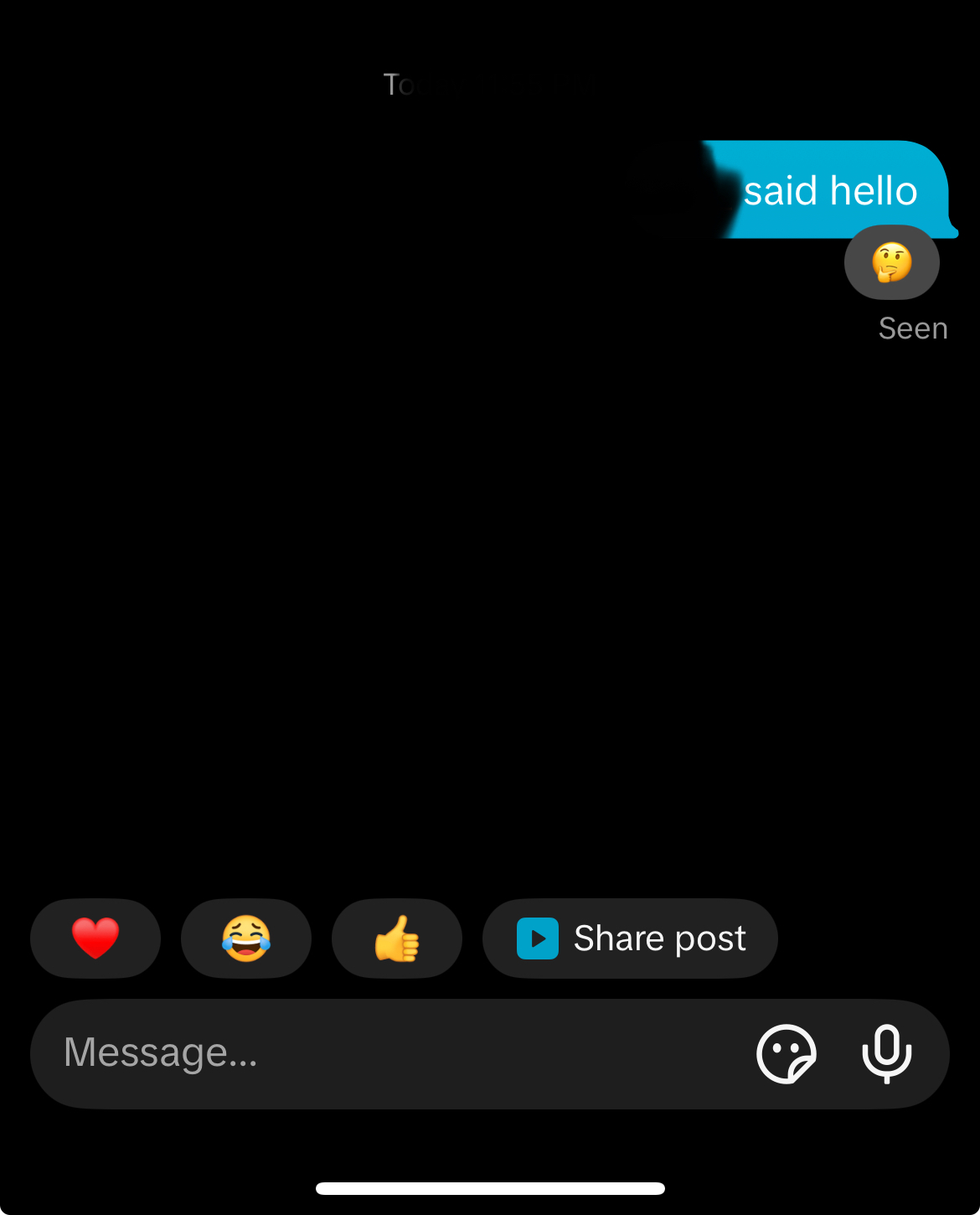
Task: Send the thumbs up quick reaction
Action: tap(397, 938)
